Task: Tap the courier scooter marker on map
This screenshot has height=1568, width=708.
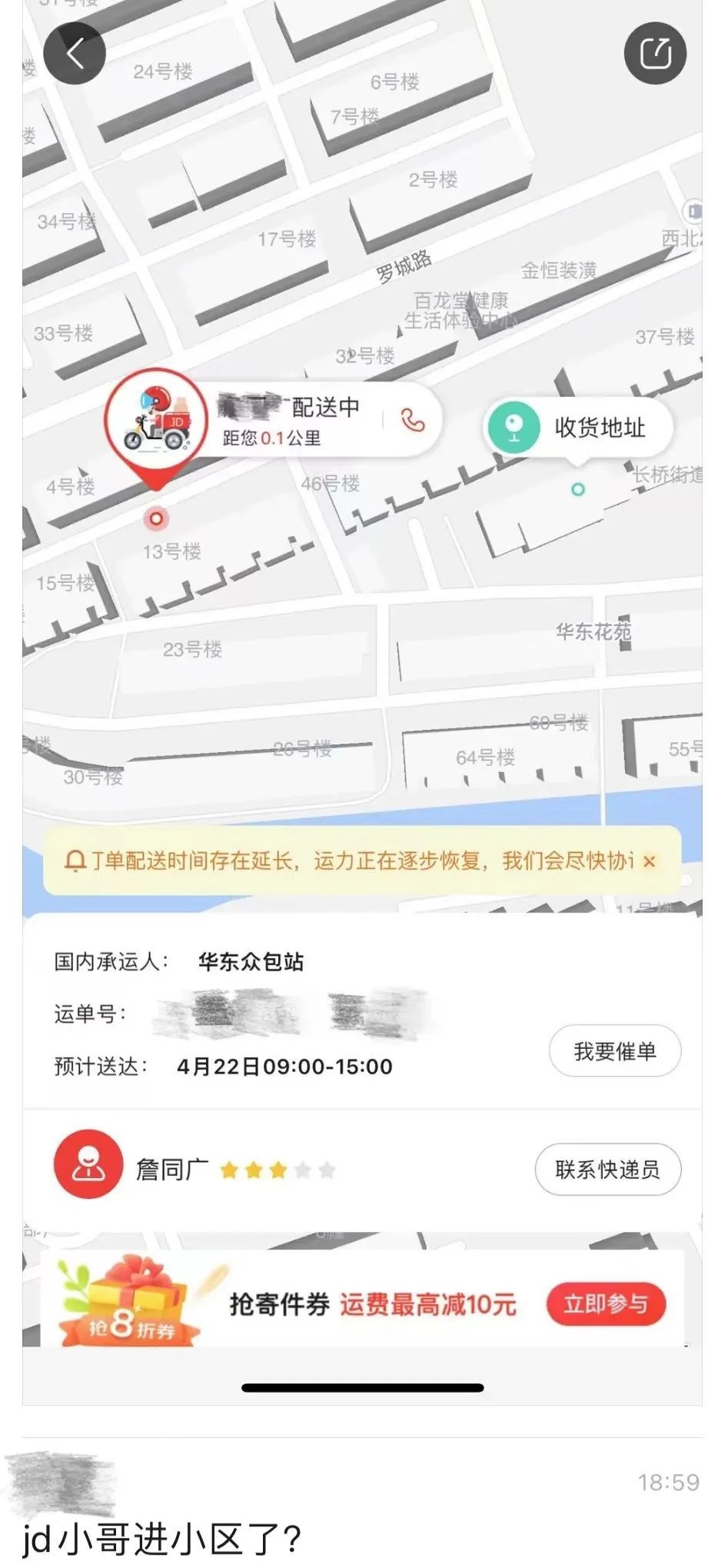Action: click(x=156, y=421)
